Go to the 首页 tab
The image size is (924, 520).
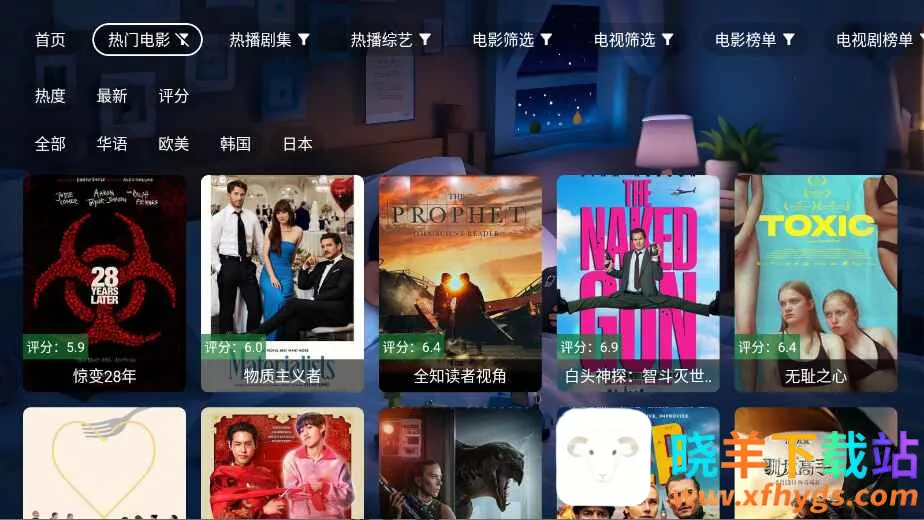coord(50,40)
